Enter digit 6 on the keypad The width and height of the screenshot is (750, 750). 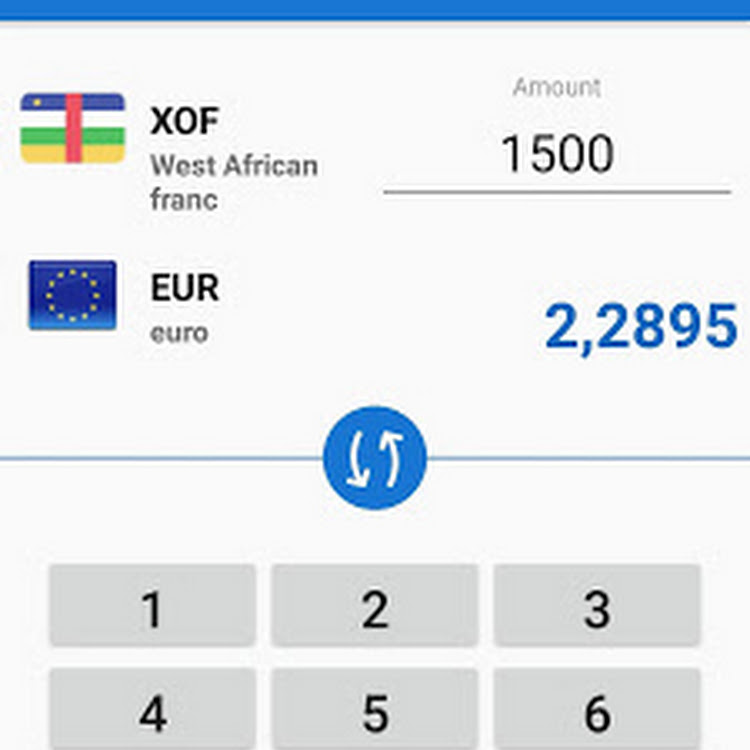[x=597, y=711]
